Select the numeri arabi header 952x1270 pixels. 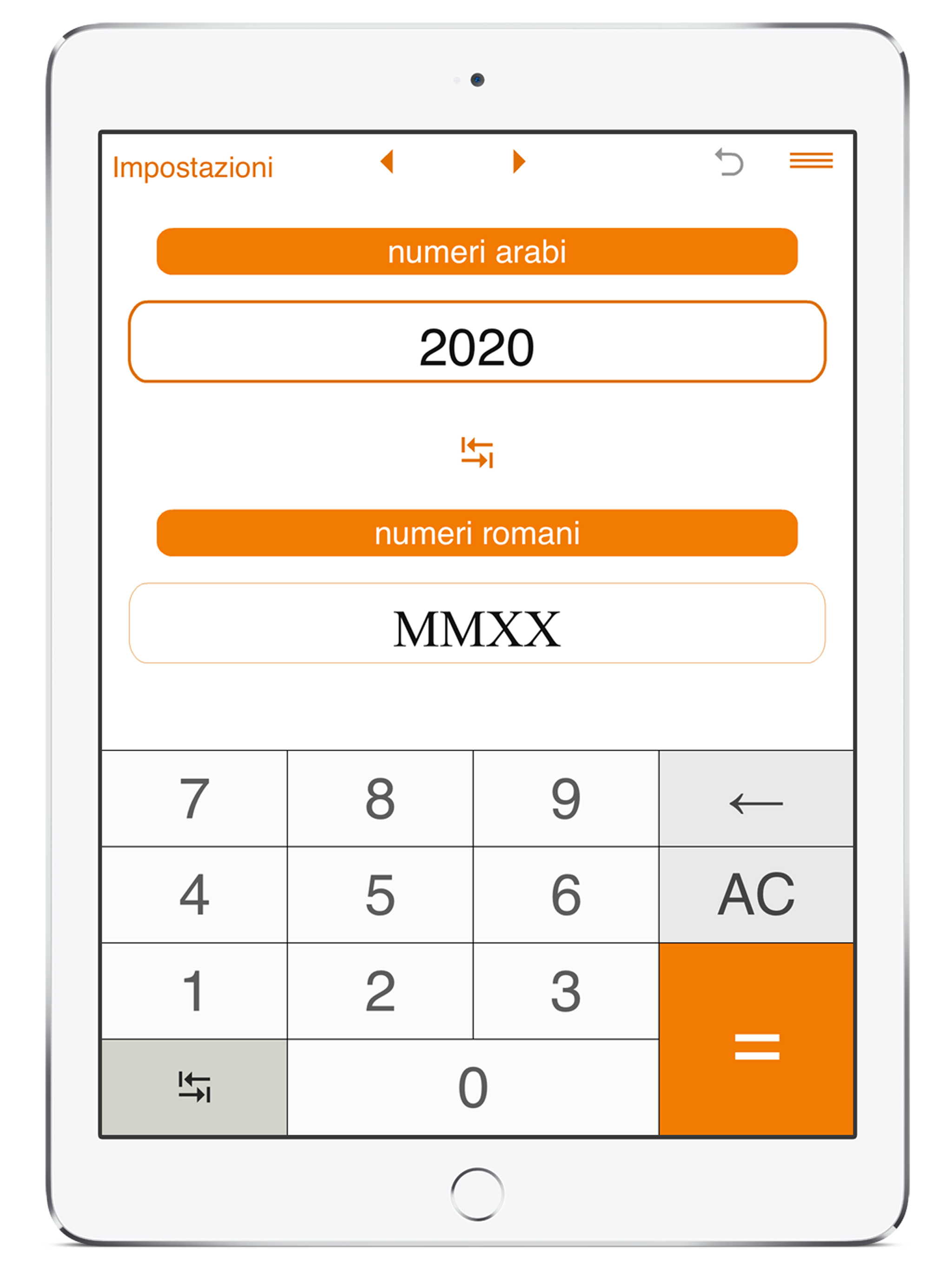477,251
